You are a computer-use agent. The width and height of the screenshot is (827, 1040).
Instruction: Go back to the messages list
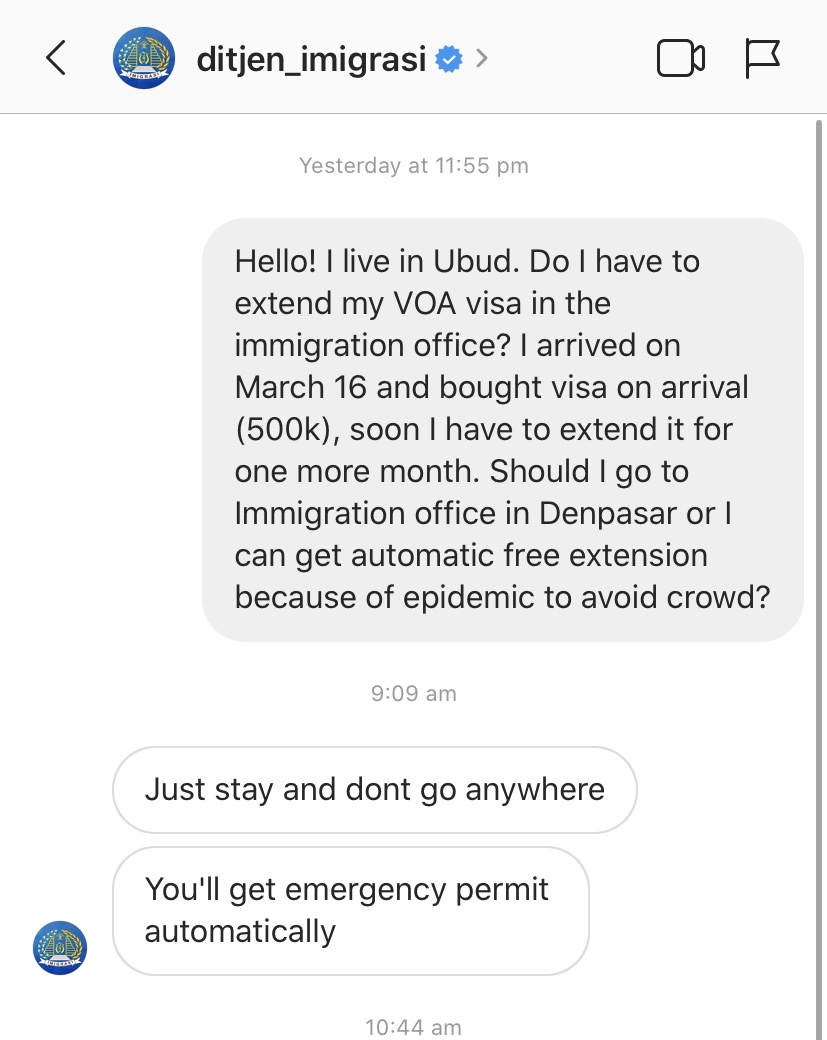[x=56, y=58]
